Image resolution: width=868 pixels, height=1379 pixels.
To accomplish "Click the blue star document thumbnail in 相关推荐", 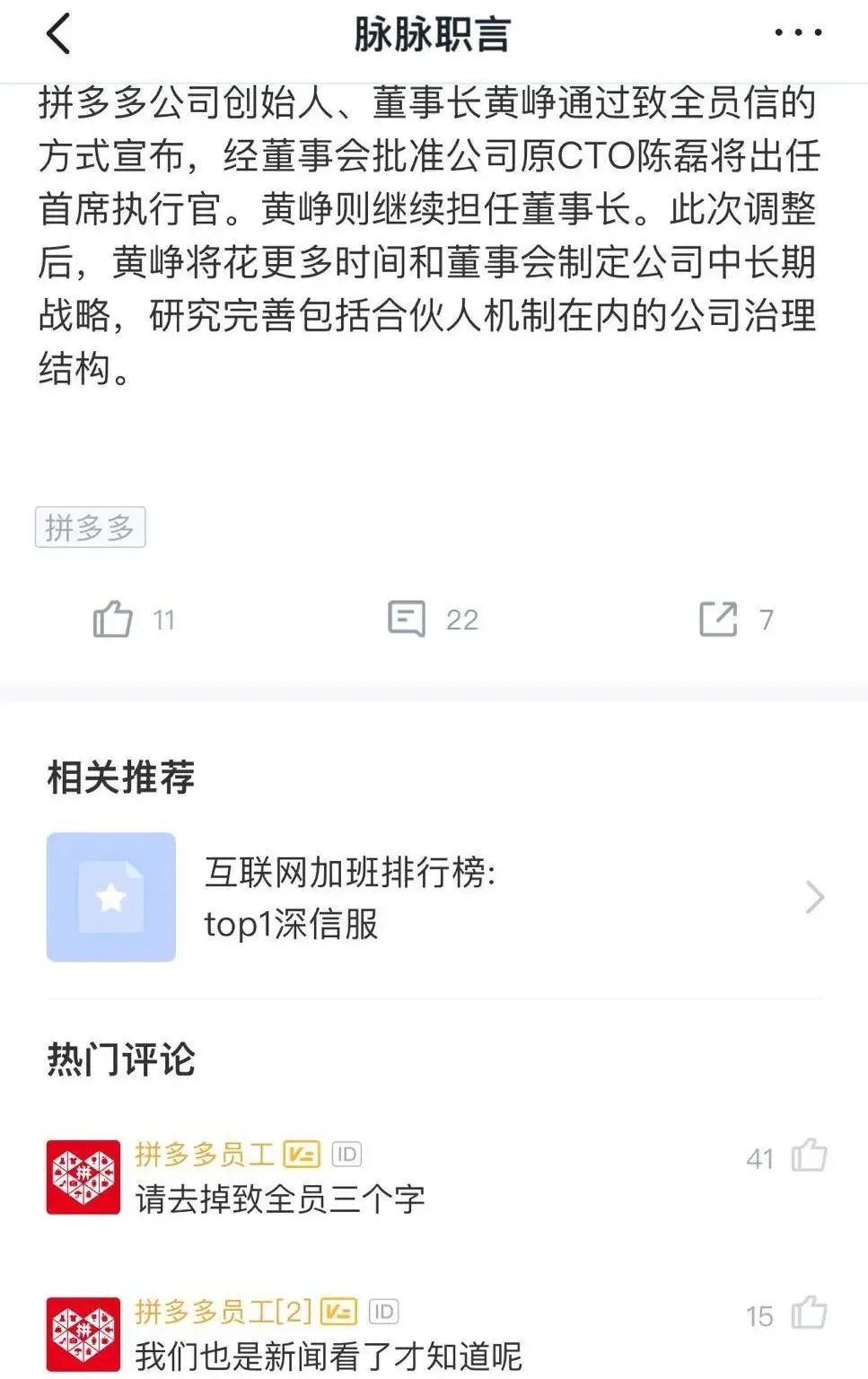I will [x=110, y=896].
